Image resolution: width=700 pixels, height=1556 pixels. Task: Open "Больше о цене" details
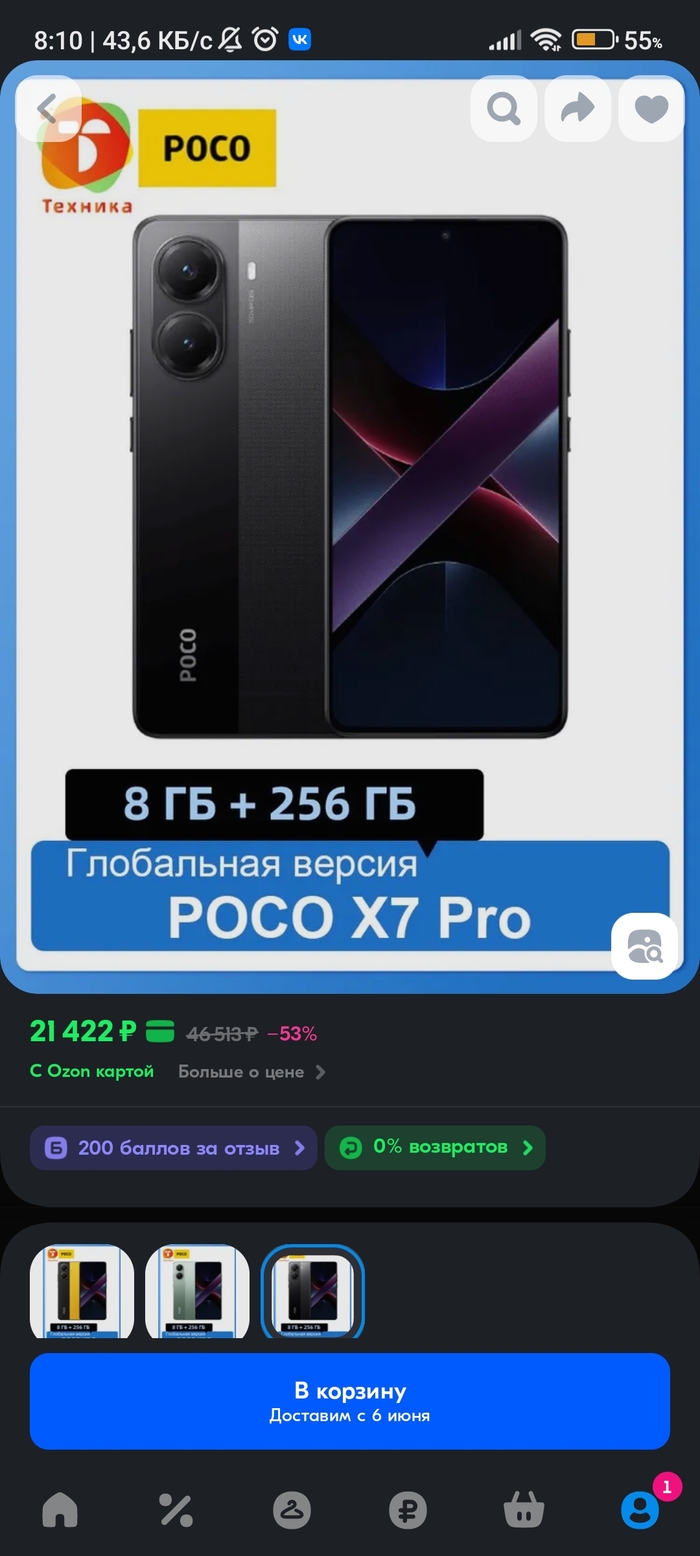[x=251, y=1072]
